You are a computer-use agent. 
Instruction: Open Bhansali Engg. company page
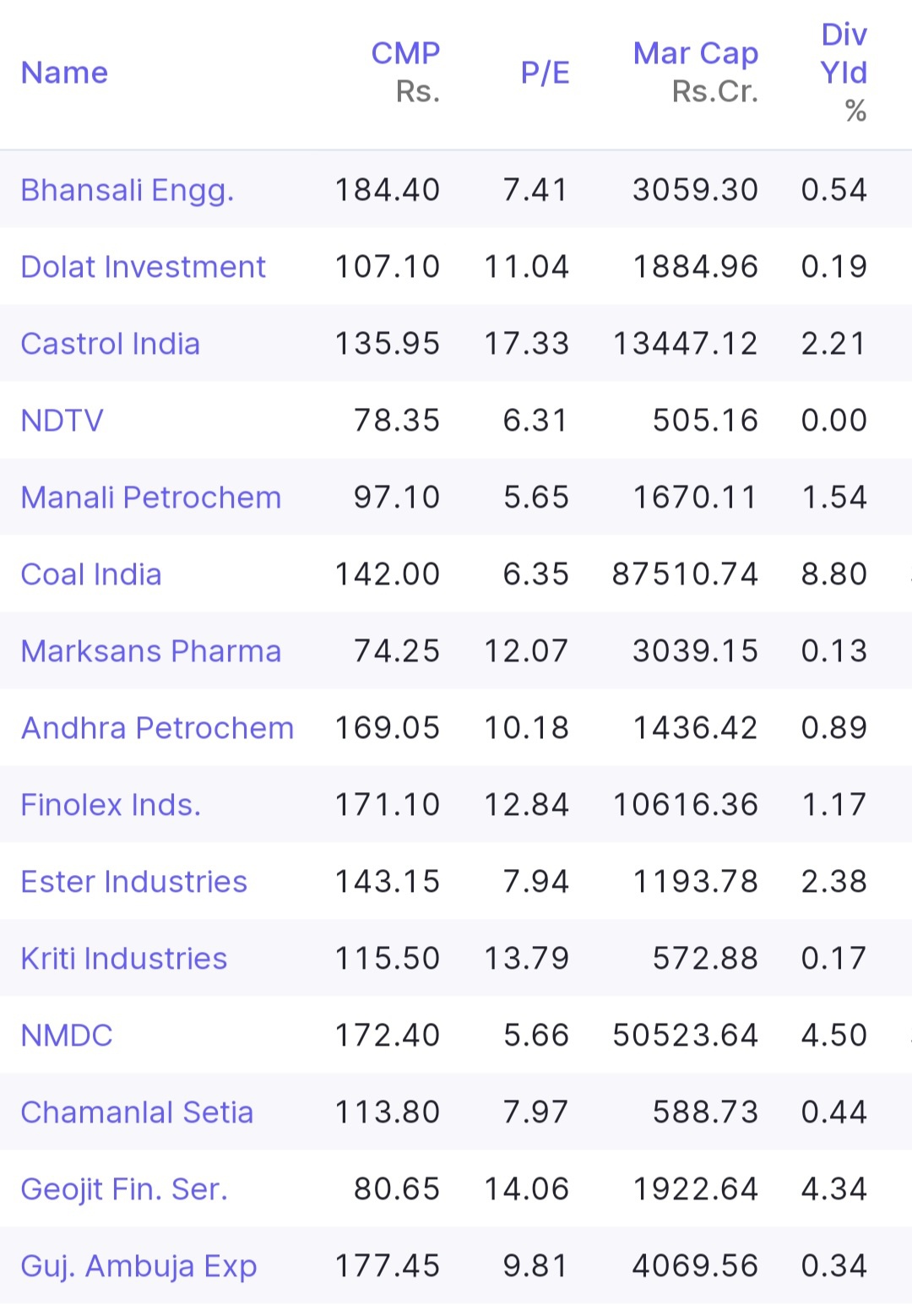(x=127, y=190)
